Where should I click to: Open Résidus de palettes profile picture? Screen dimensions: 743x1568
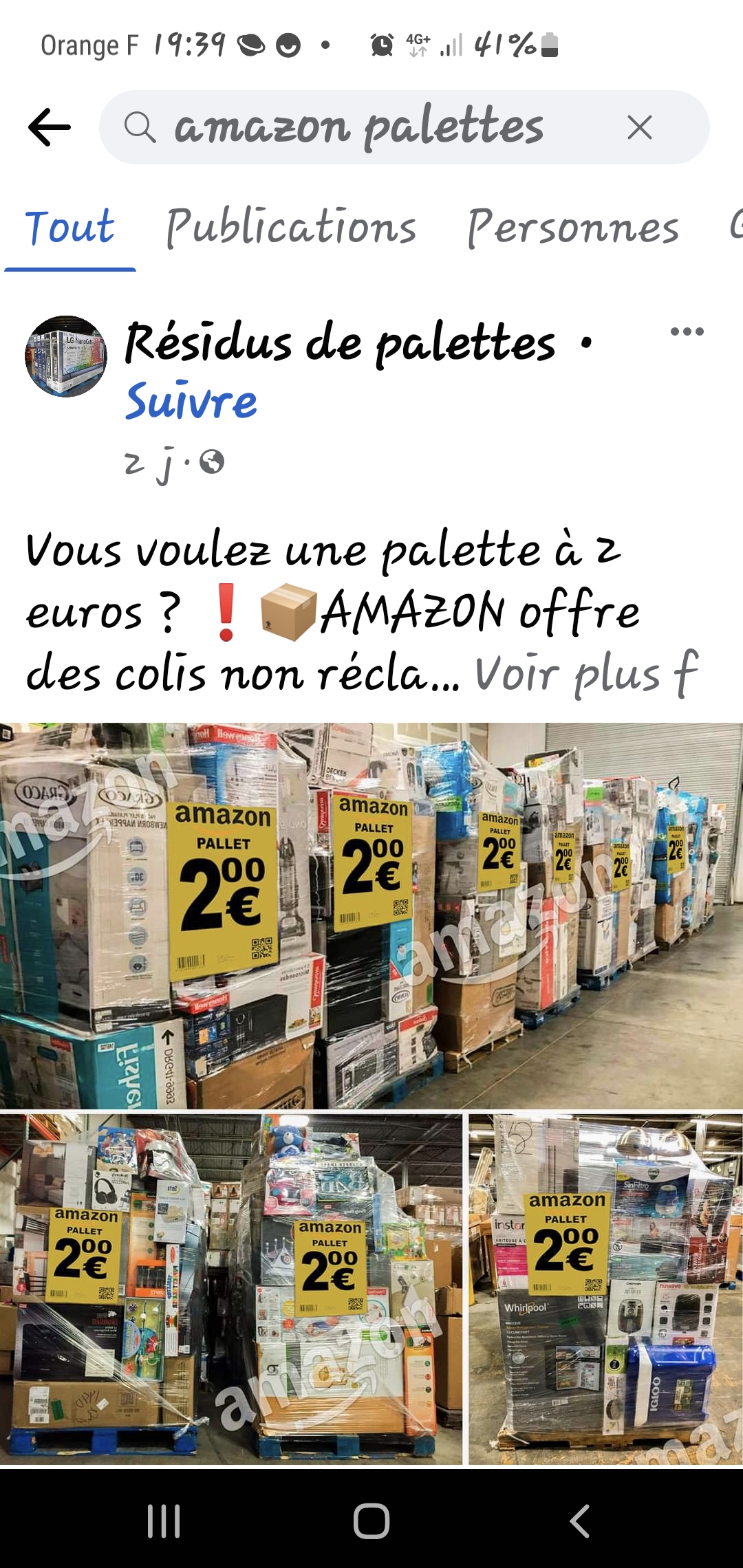pos(66,356)
